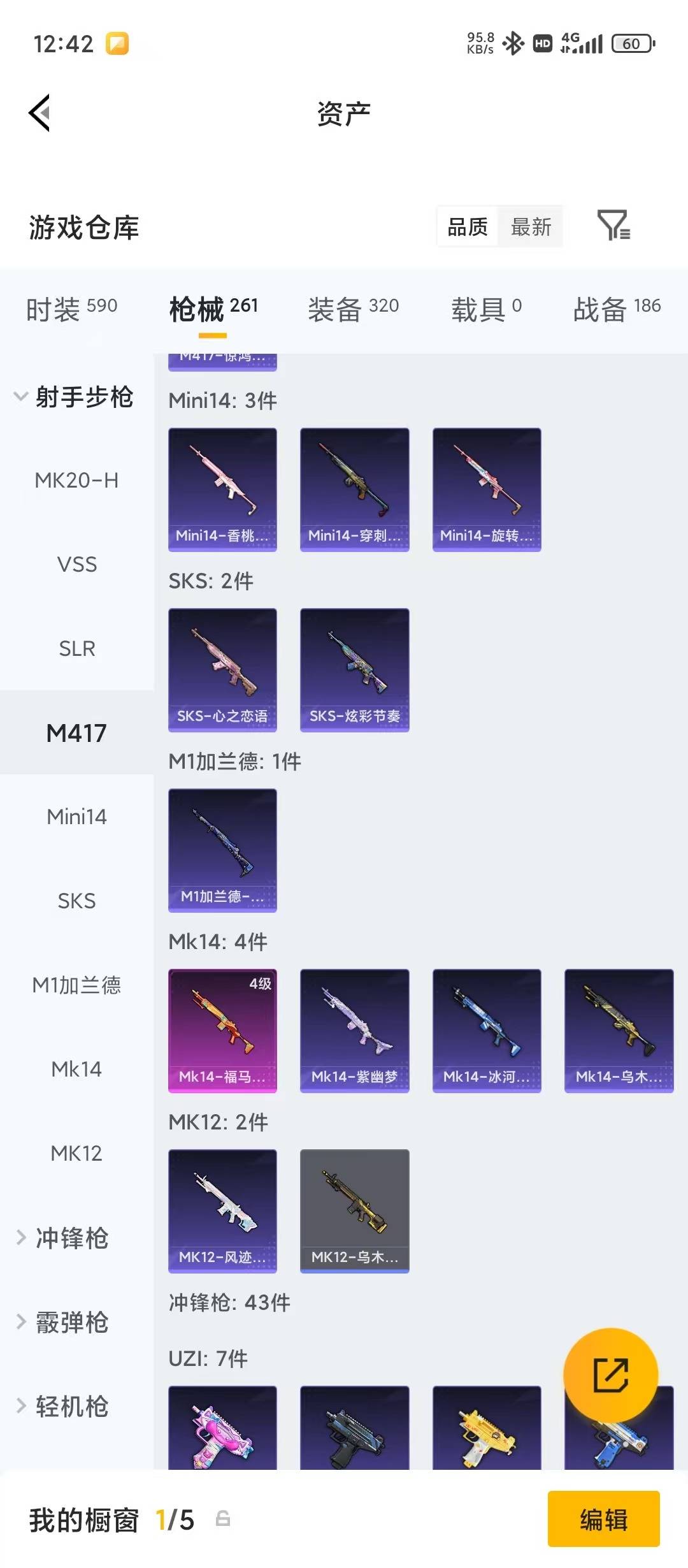Switch sorting to 最新

pyautogui.click(x=533, y=227)
